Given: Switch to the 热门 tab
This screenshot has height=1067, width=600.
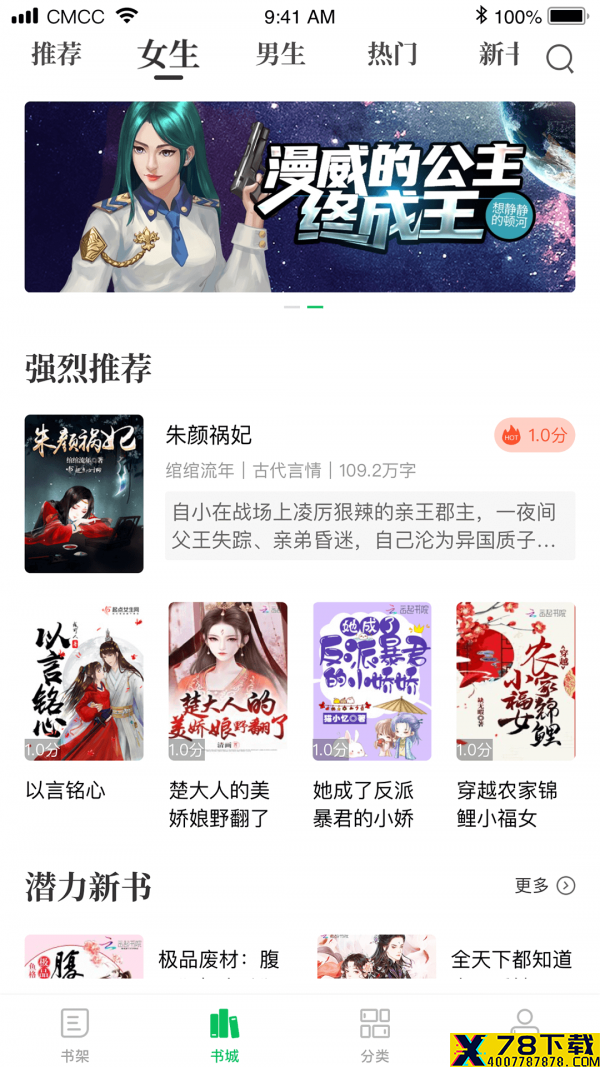Looking at the screenshot, I should point(392,54).
